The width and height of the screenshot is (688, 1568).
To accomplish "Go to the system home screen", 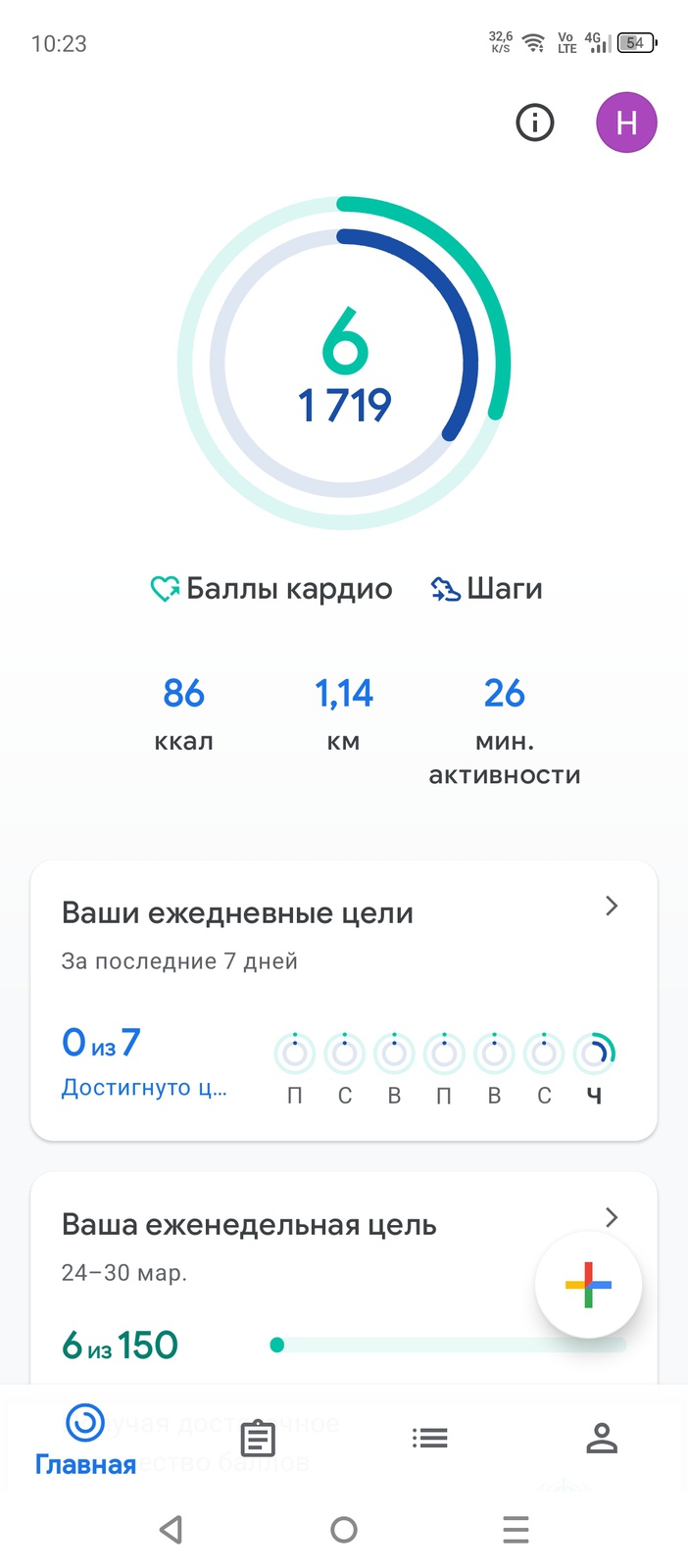I will coord(344,1530).
